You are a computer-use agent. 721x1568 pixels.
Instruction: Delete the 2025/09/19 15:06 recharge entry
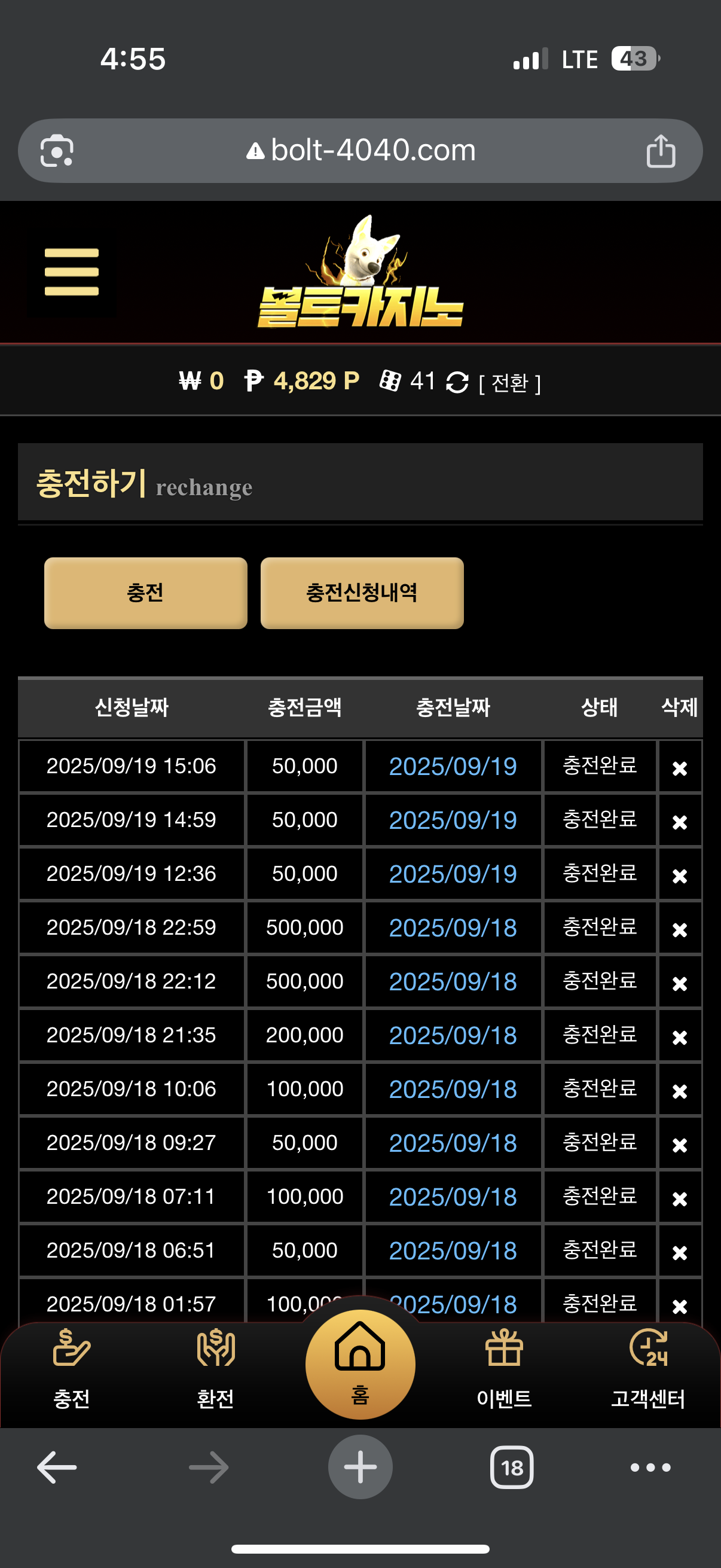coord(680,768)
